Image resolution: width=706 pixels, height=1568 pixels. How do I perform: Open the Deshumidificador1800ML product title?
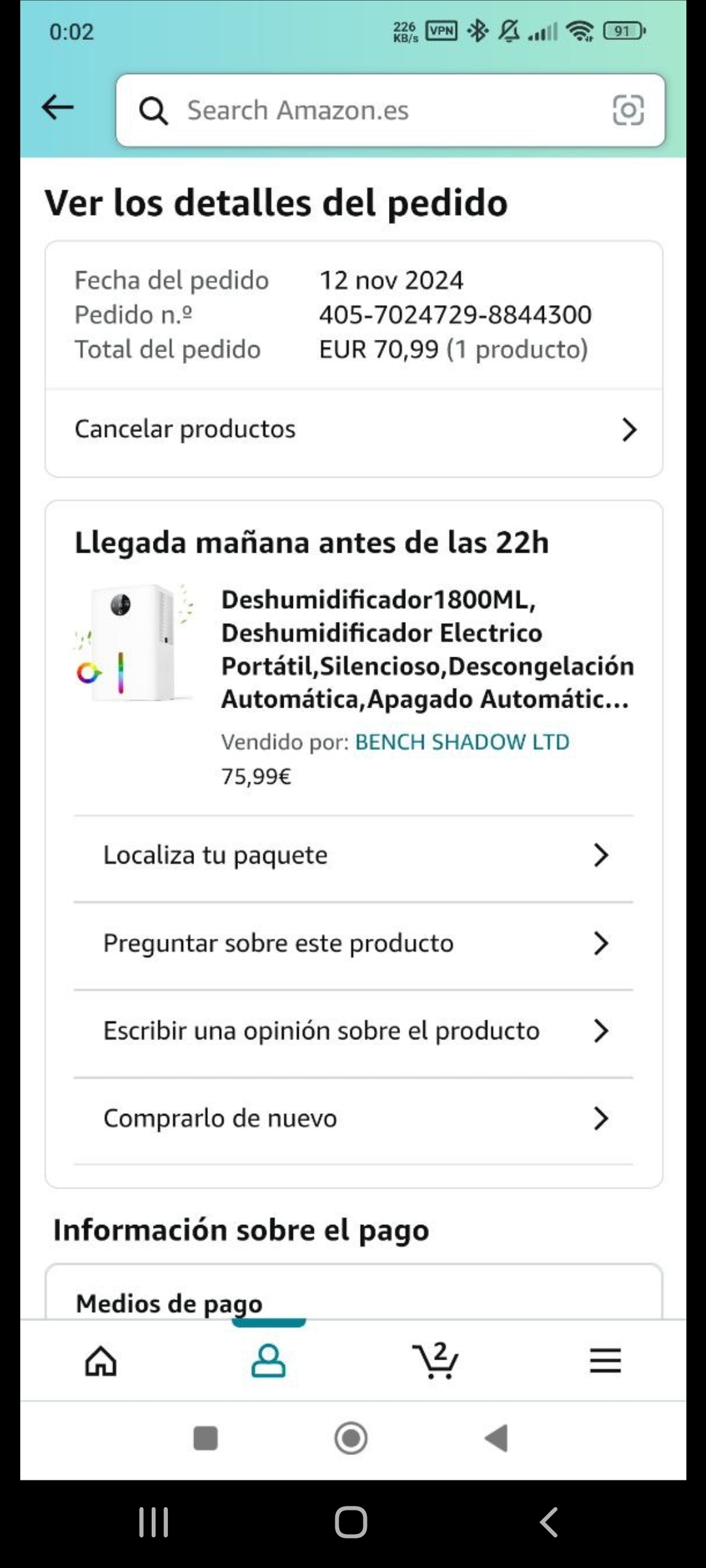tap(426, 649)
